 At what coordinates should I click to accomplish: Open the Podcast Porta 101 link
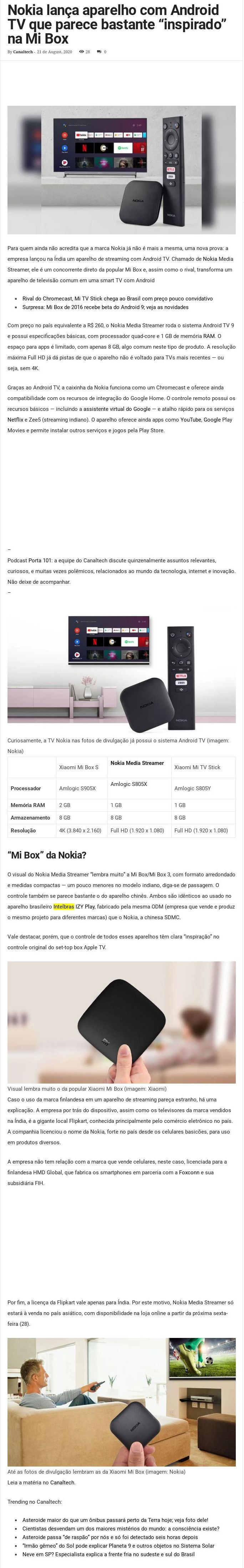click(40, 560)
